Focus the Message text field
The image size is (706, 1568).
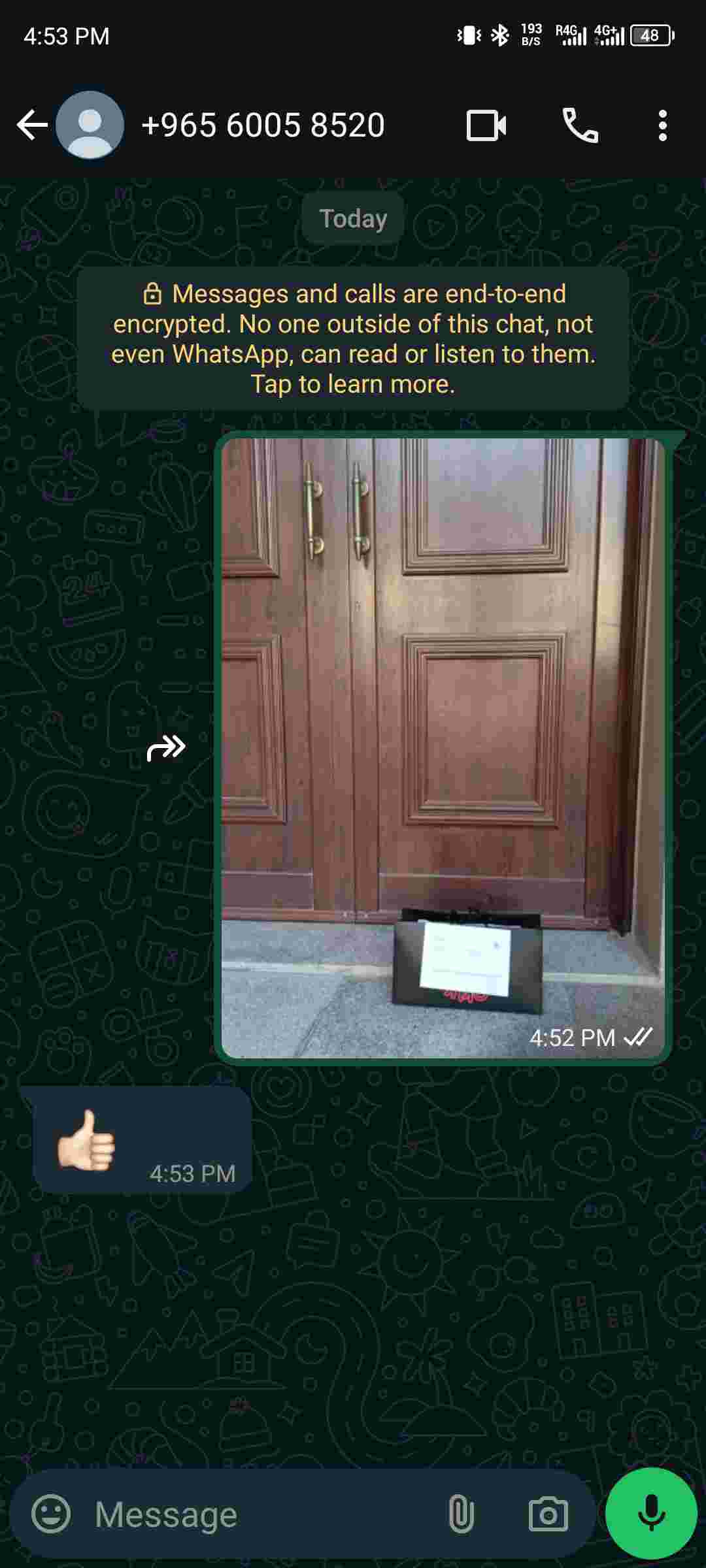tap(261, 1514)
